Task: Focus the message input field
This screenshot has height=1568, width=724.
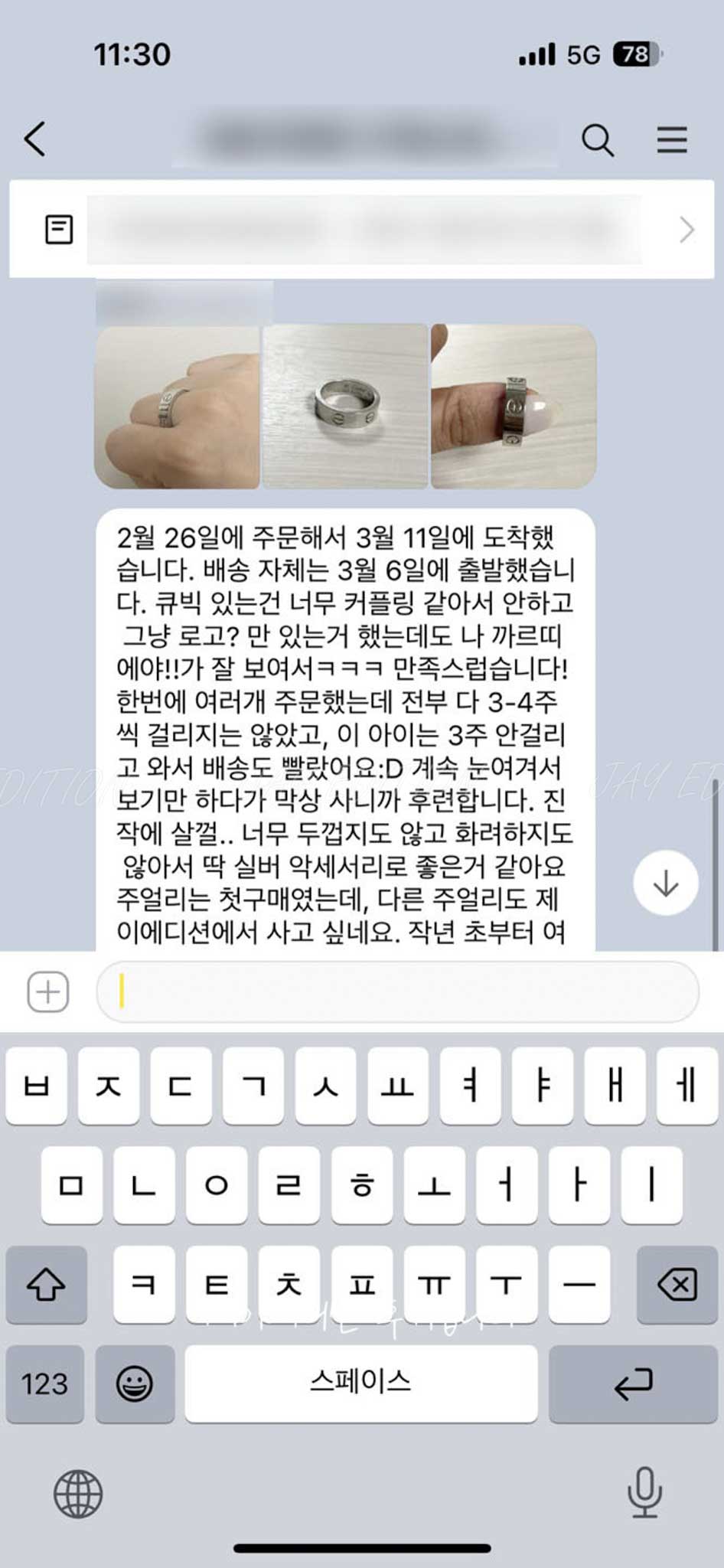Action: tap(398, 992)
